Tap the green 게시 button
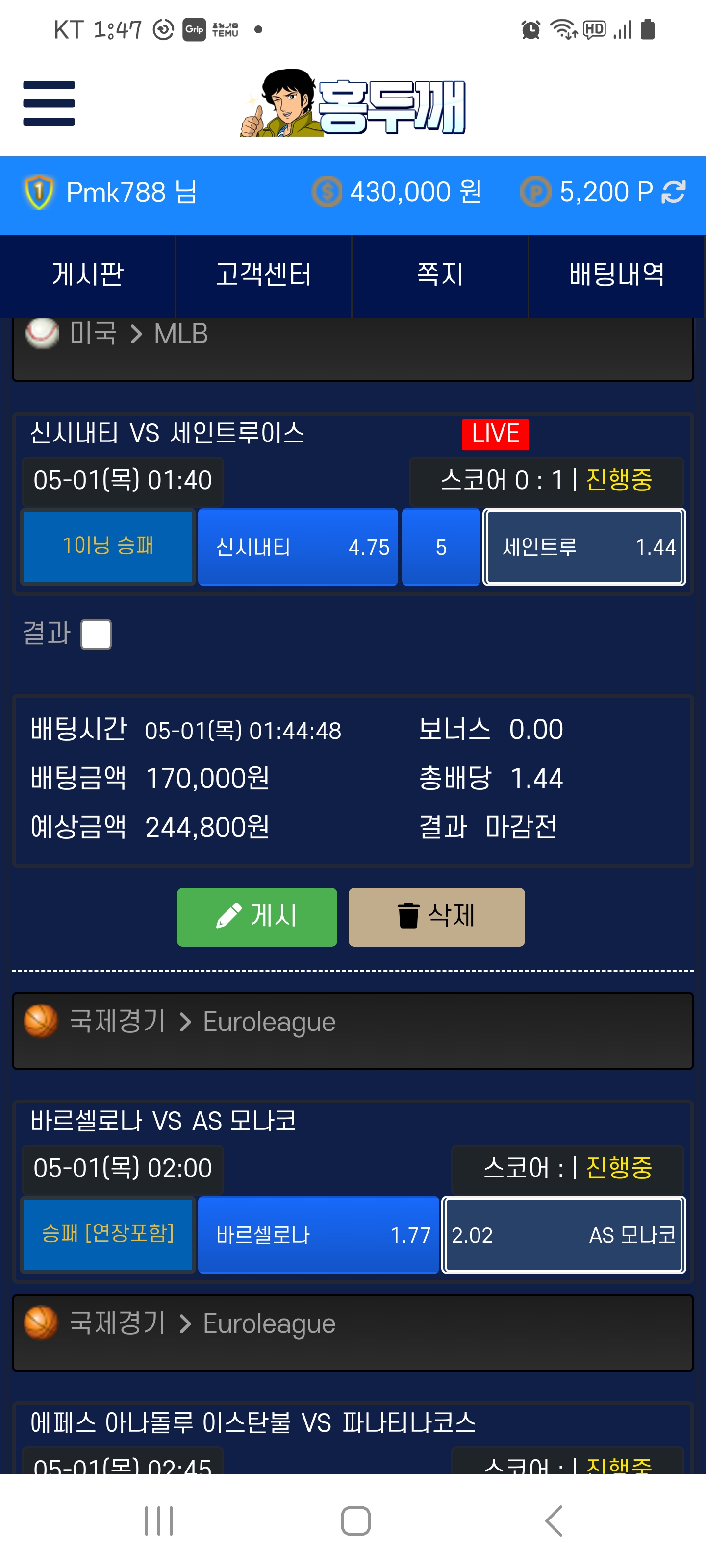This screenshot has width=706, height=1568. coord(256,917)
